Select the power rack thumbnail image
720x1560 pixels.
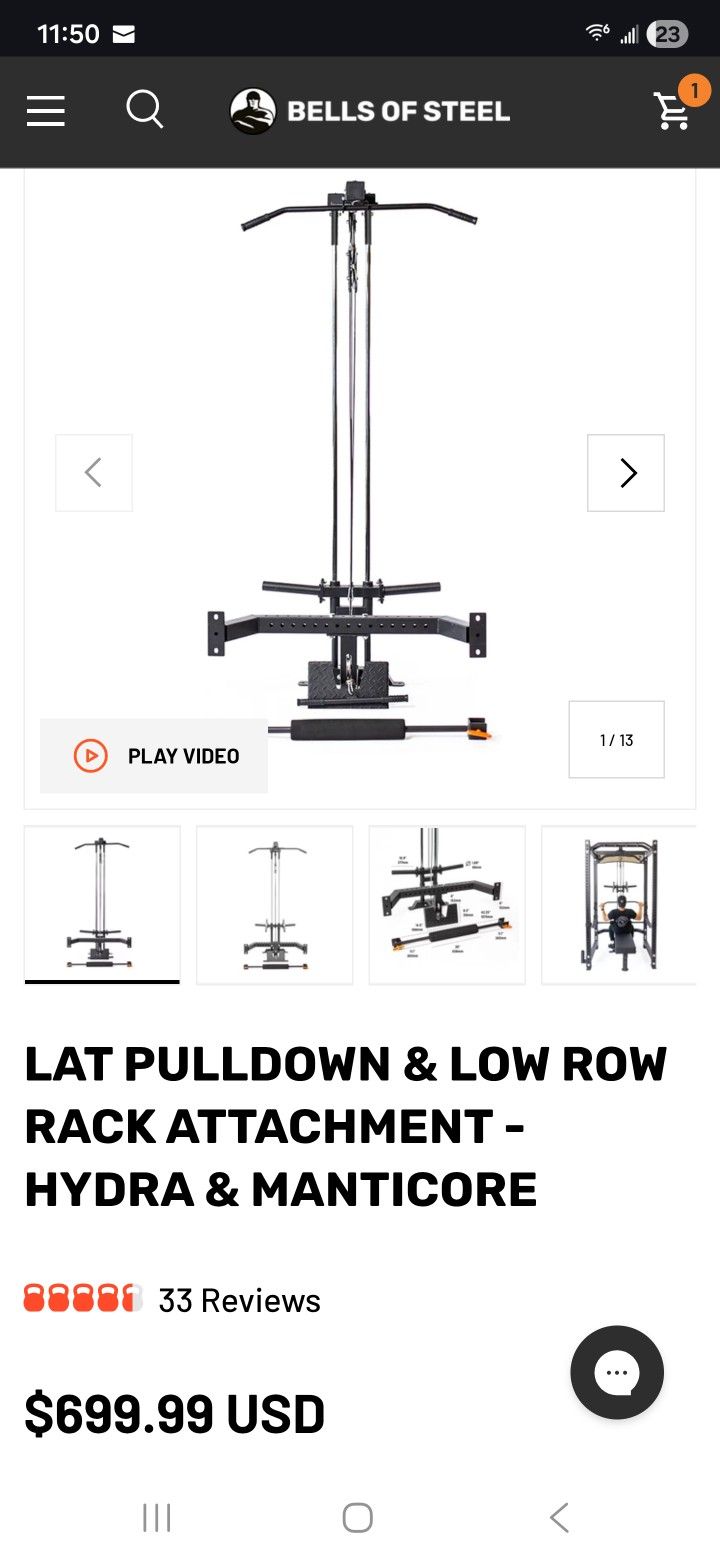(x=619, y=903)
